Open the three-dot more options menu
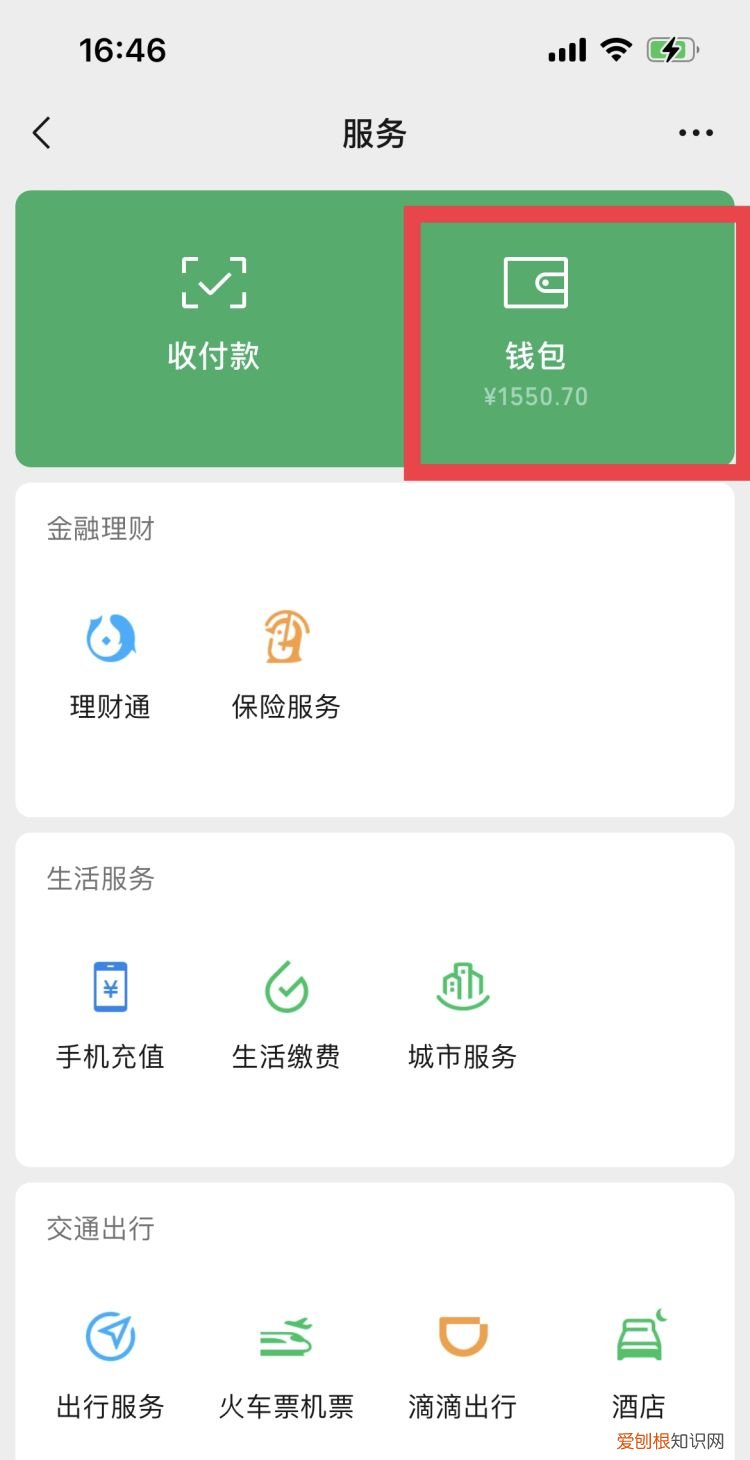This screenshot has height=1460, width=750. click(x=695, y=132)
